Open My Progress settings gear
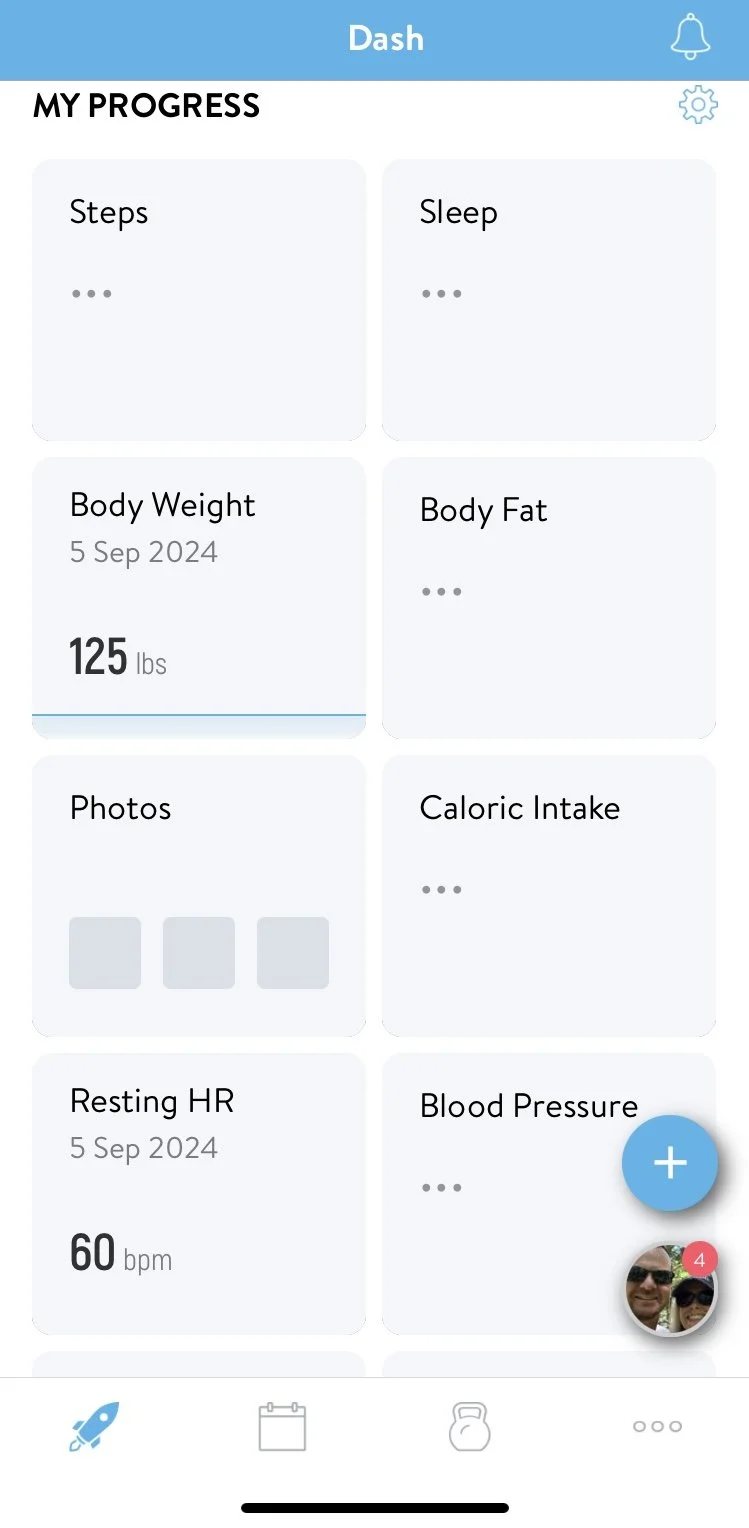The height and width of the screenshot is (1528, 749). coord(698,105)
